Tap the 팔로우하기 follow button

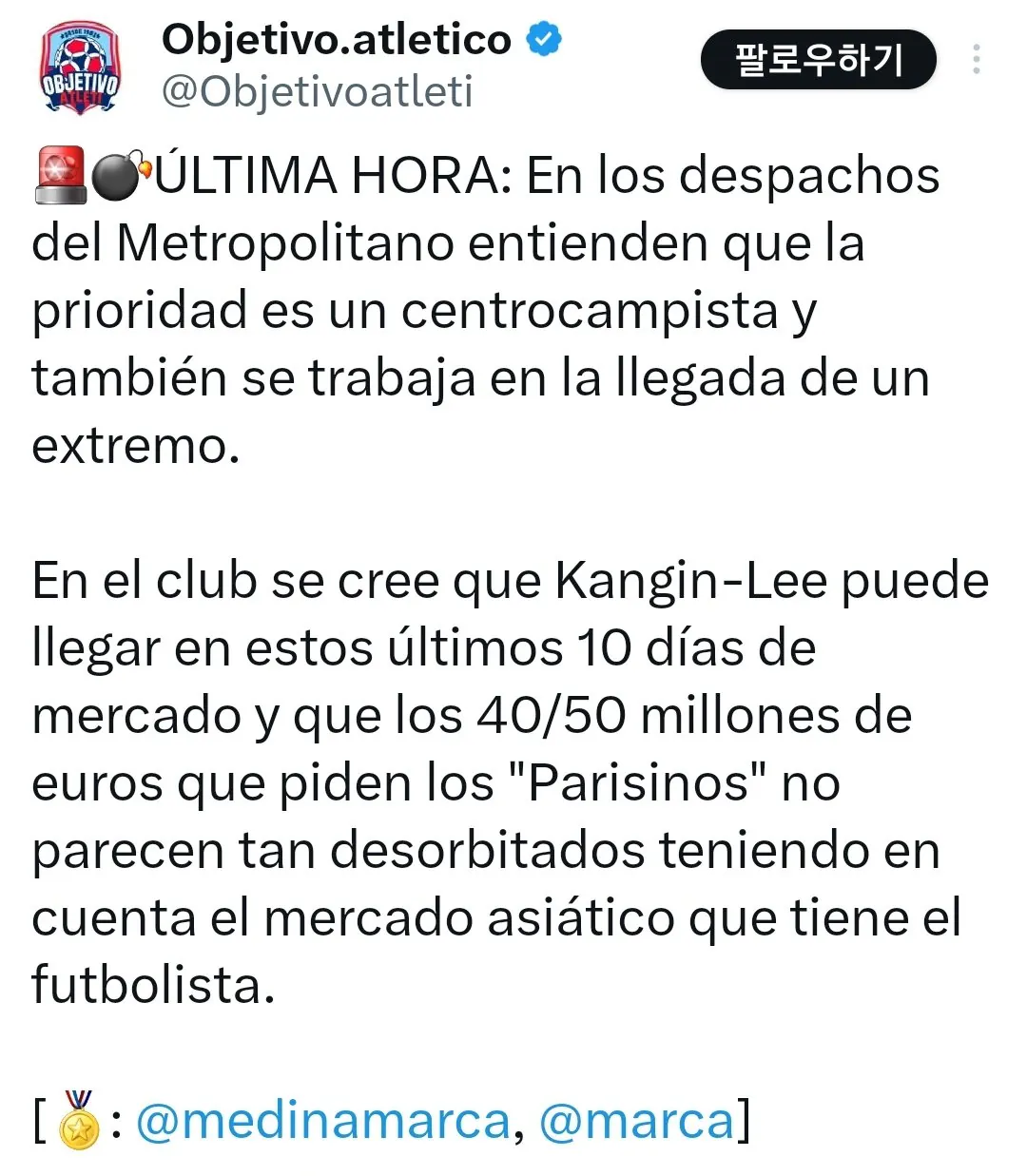click(818, 60)
